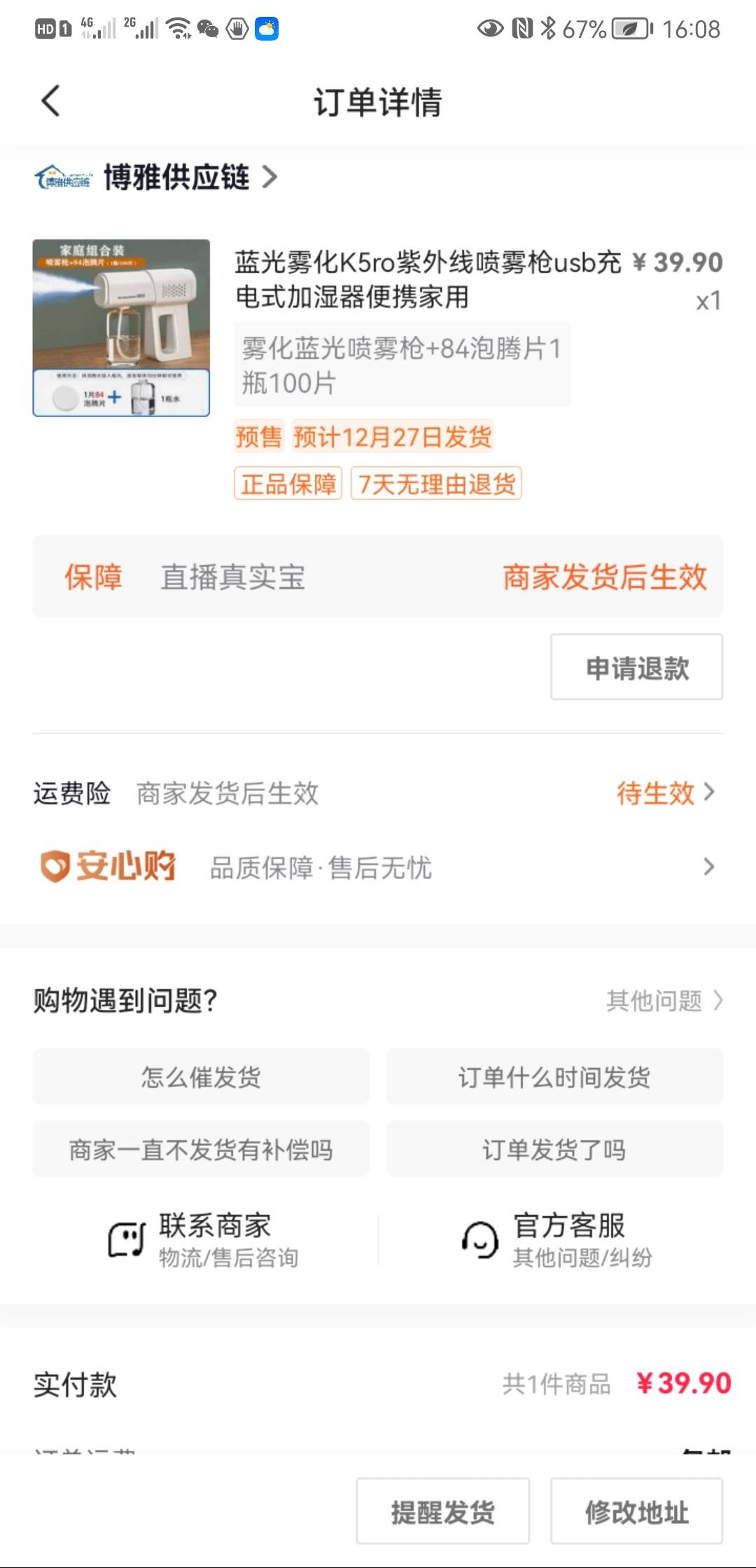
Task: Select the 订单发货了吗 quick question
Action: click(555, 1149)
